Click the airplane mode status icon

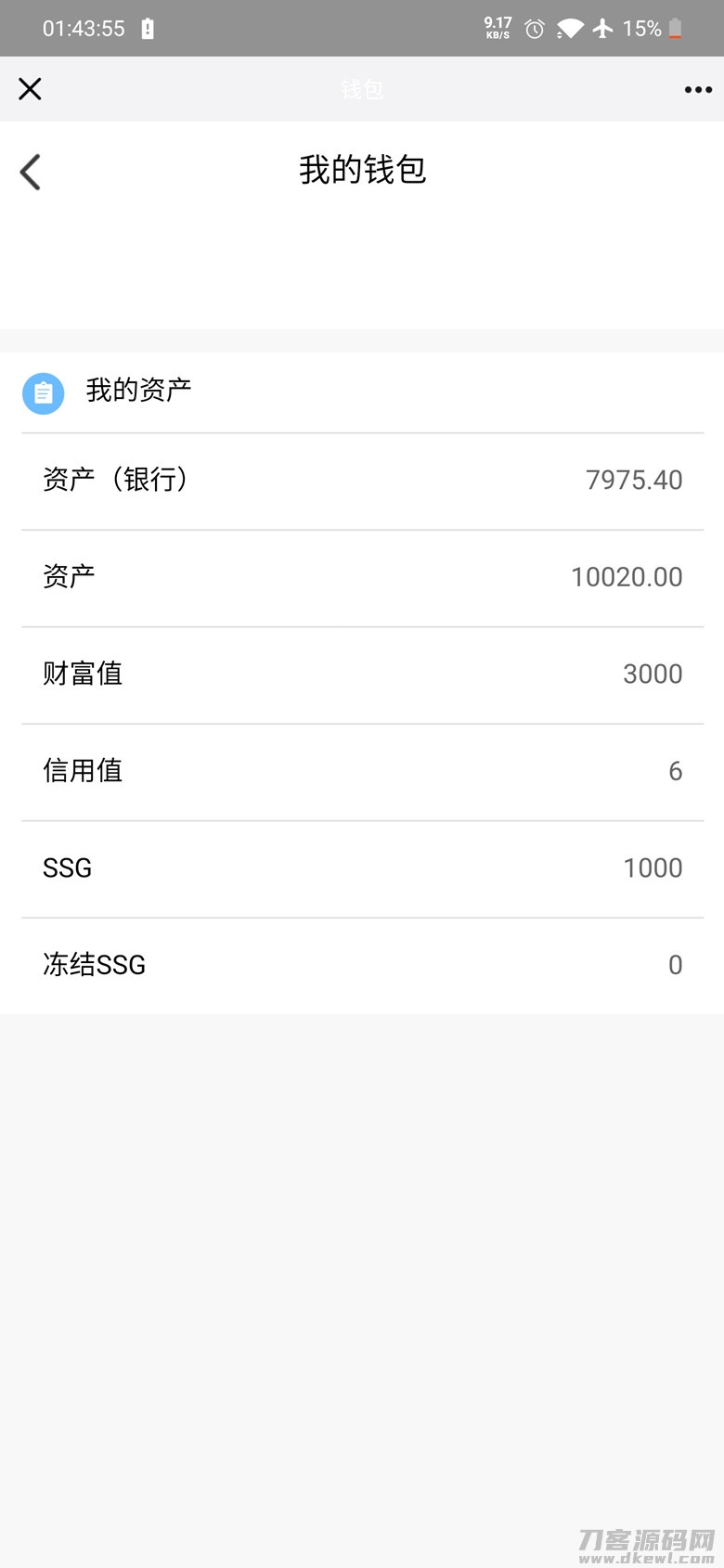[603, 29]
